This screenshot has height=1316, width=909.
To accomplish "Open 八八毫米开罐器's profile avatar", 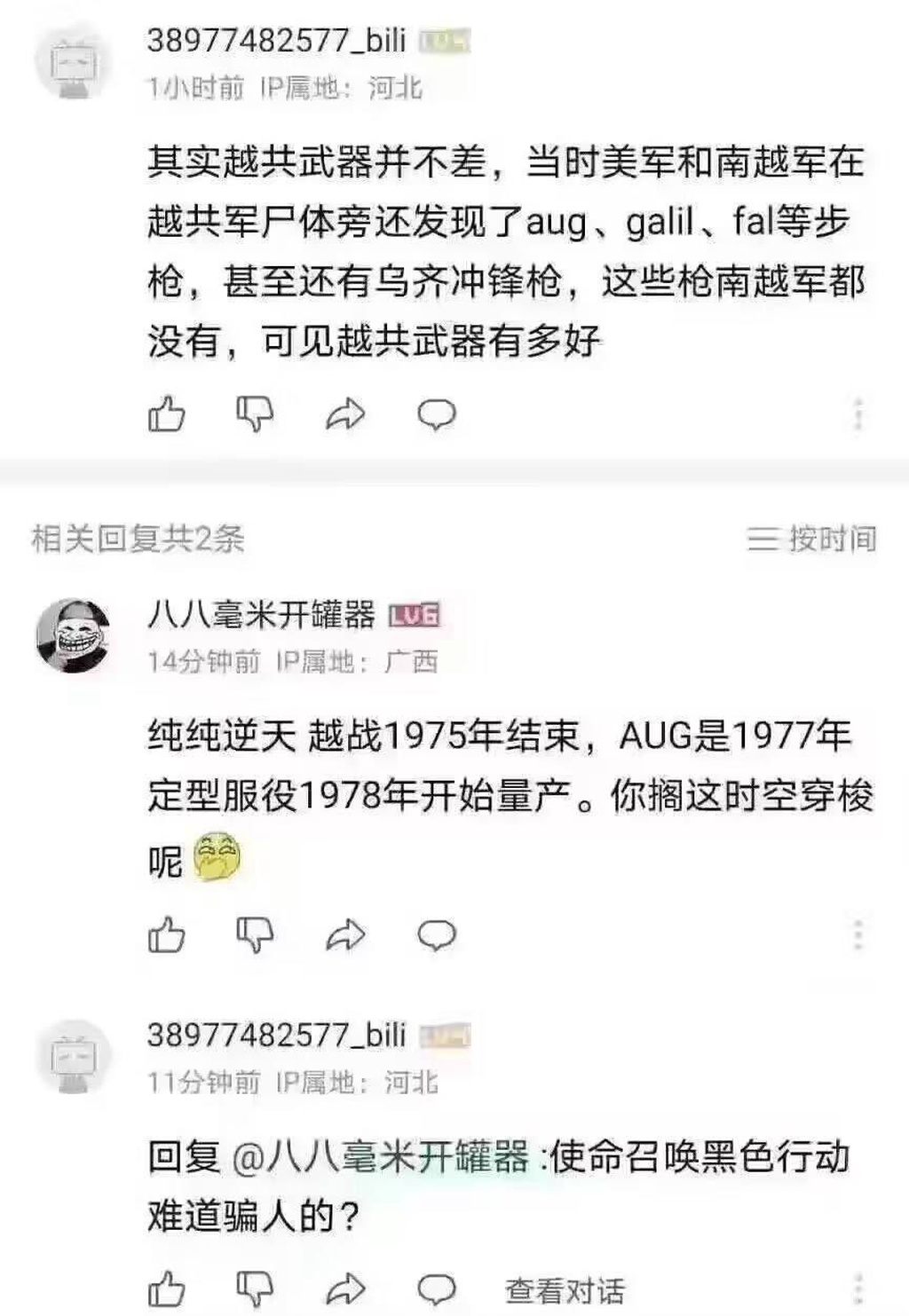I will [x=74, y=635].
